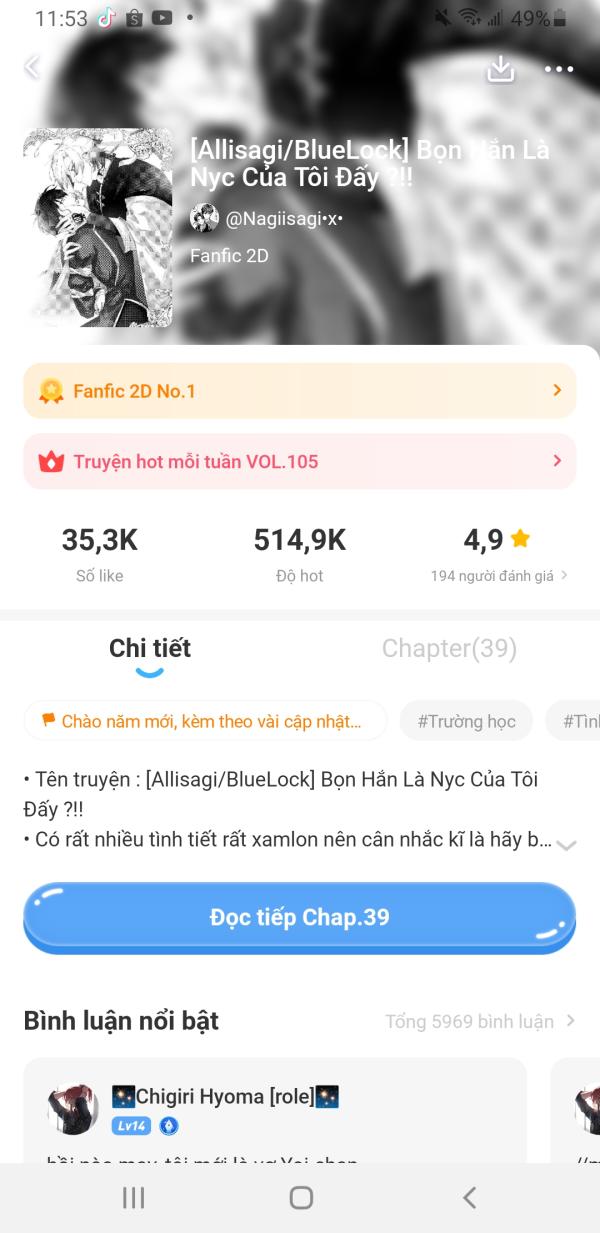Tap the #Trường học tag chip
The height and width of the screenshot is (1233, 600).
point(466,721)
